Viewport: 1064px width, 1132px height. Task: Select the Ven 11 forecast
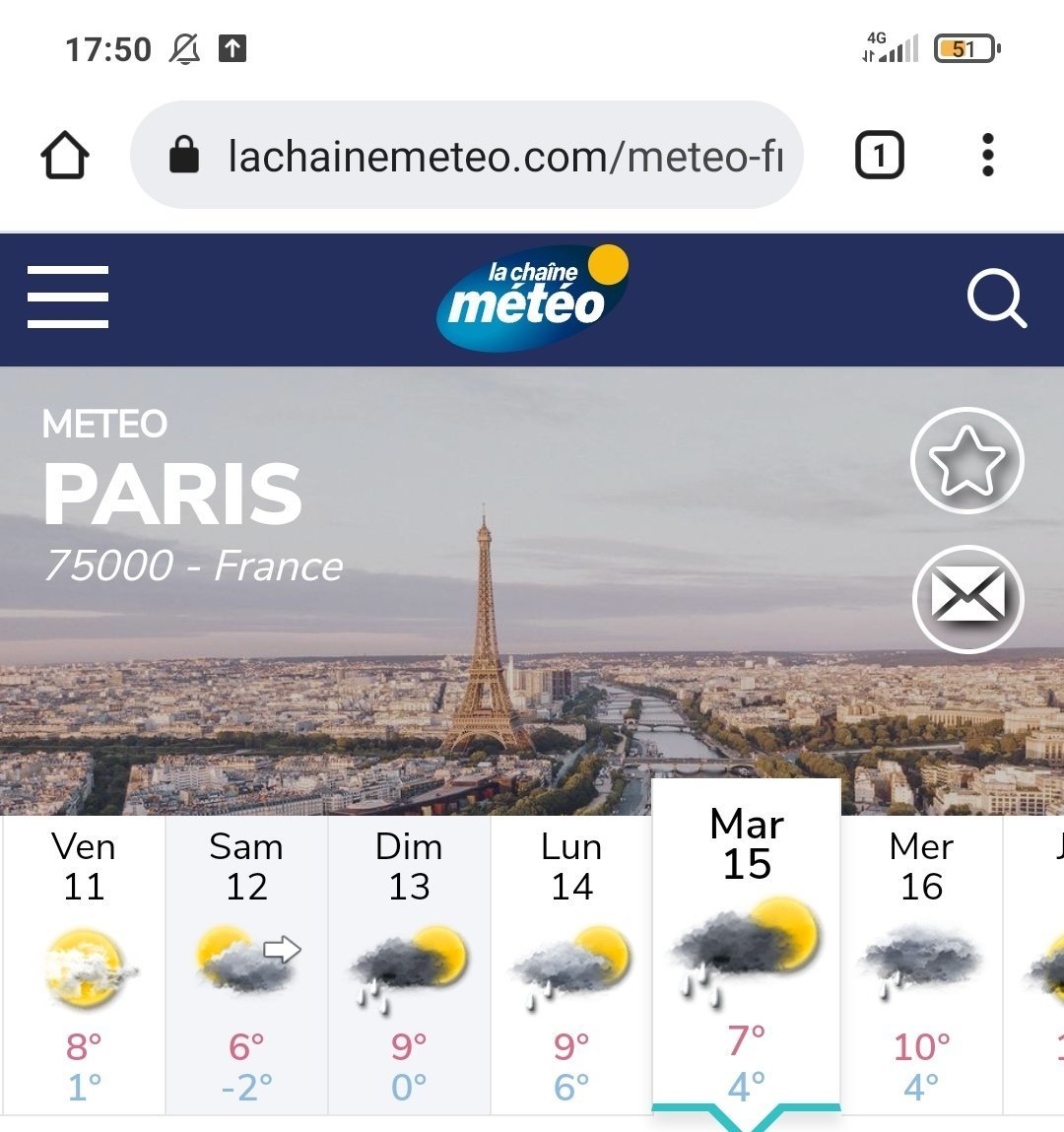(84, 966)
